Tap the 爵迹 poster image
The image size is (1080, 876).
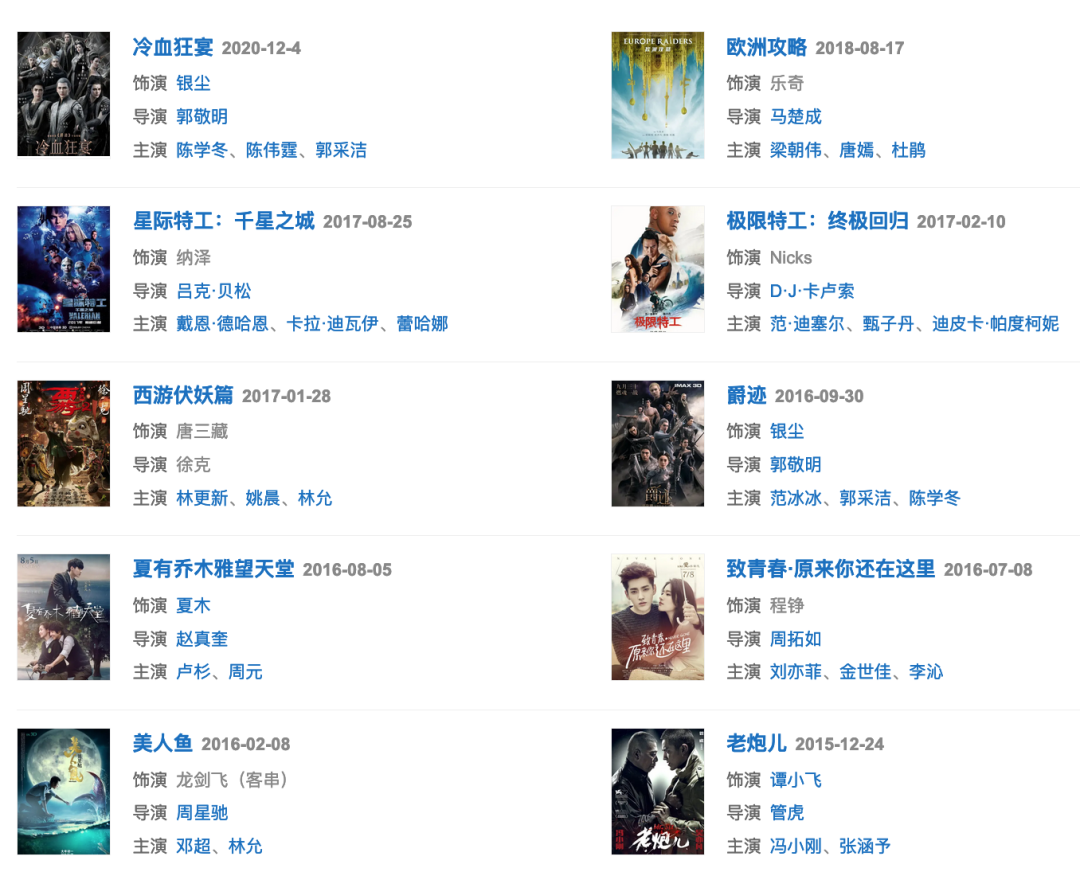657,443
